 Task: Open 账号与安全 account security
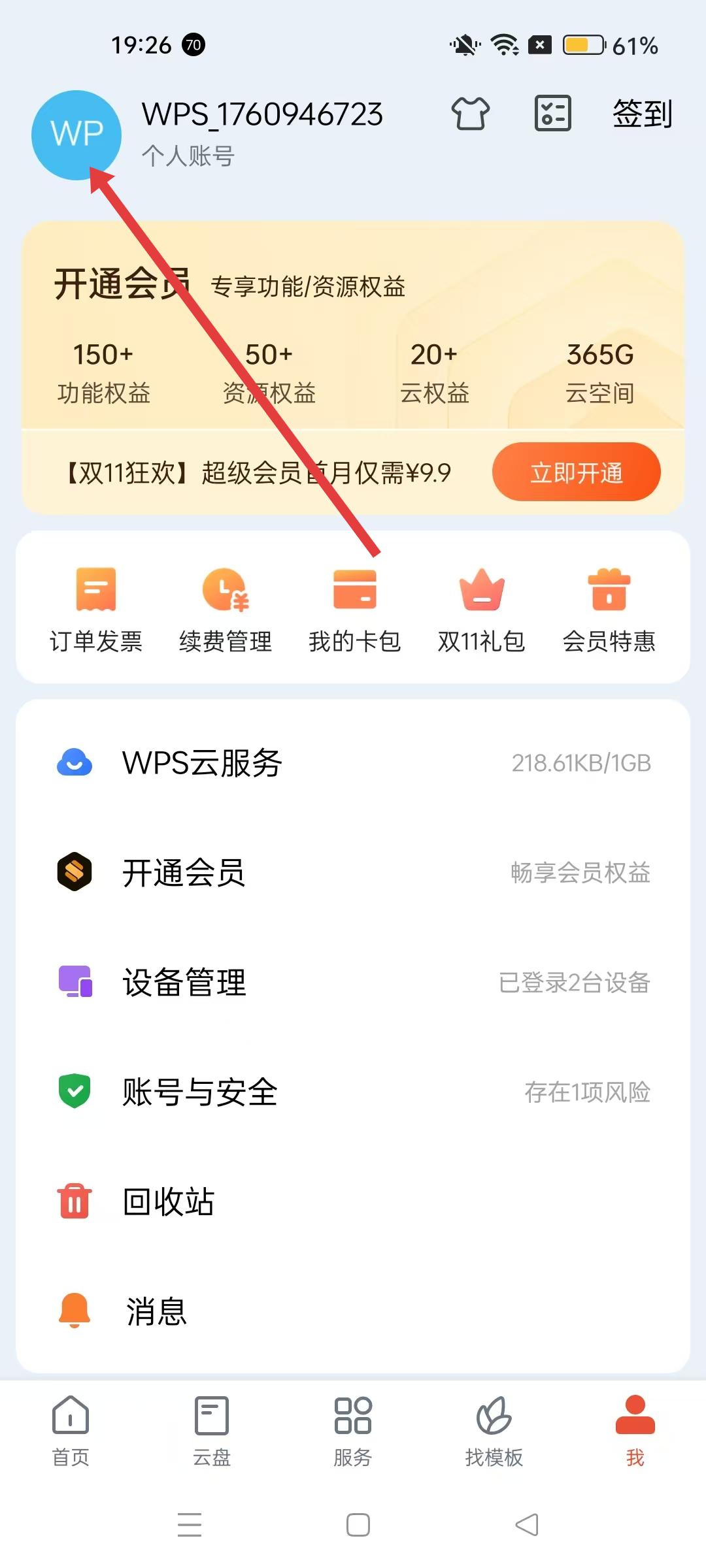pyautogui.click(x=353, y=1092)
